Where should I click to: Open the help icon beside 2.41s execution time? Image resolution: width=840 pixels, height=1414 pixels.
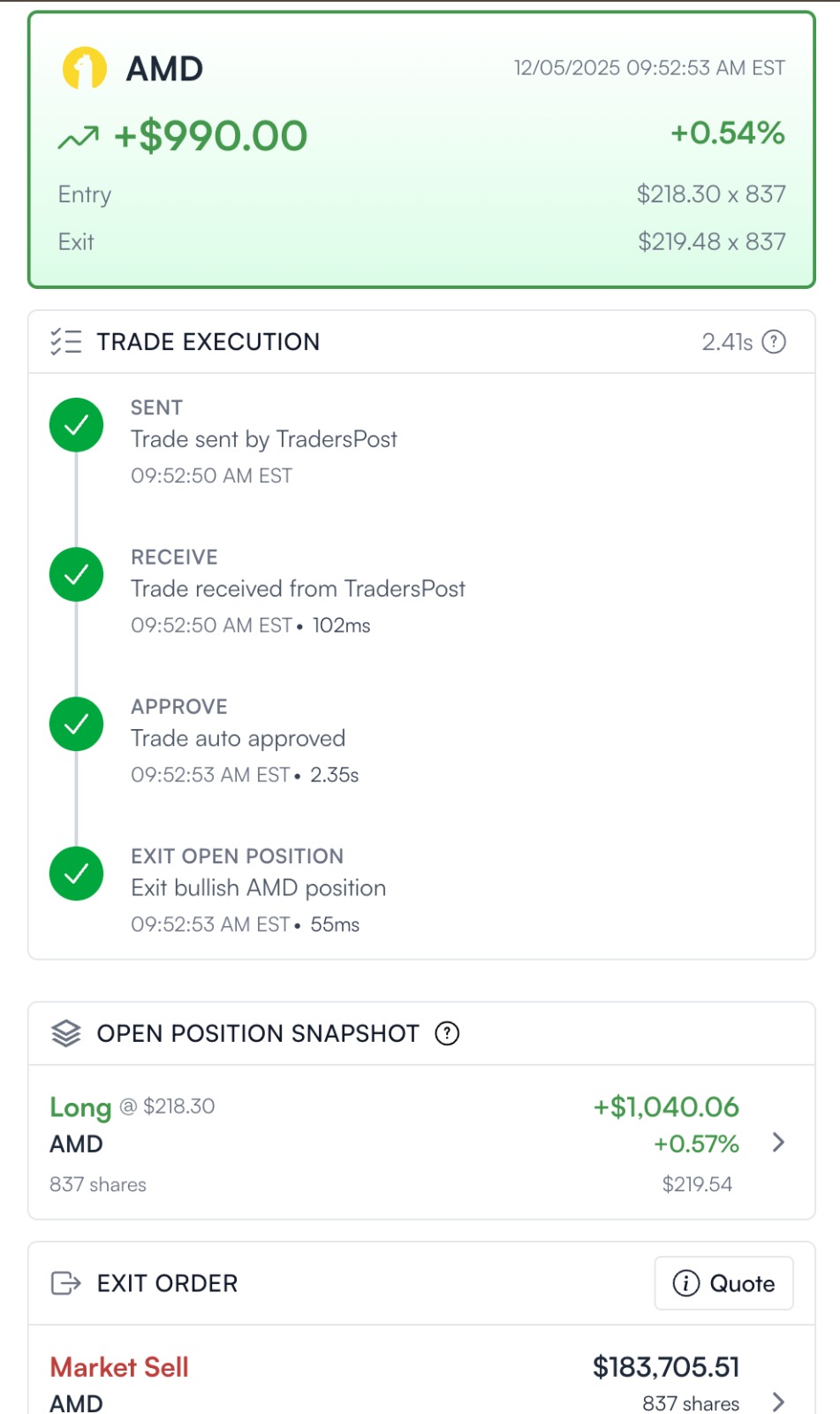tap(775, 342)
